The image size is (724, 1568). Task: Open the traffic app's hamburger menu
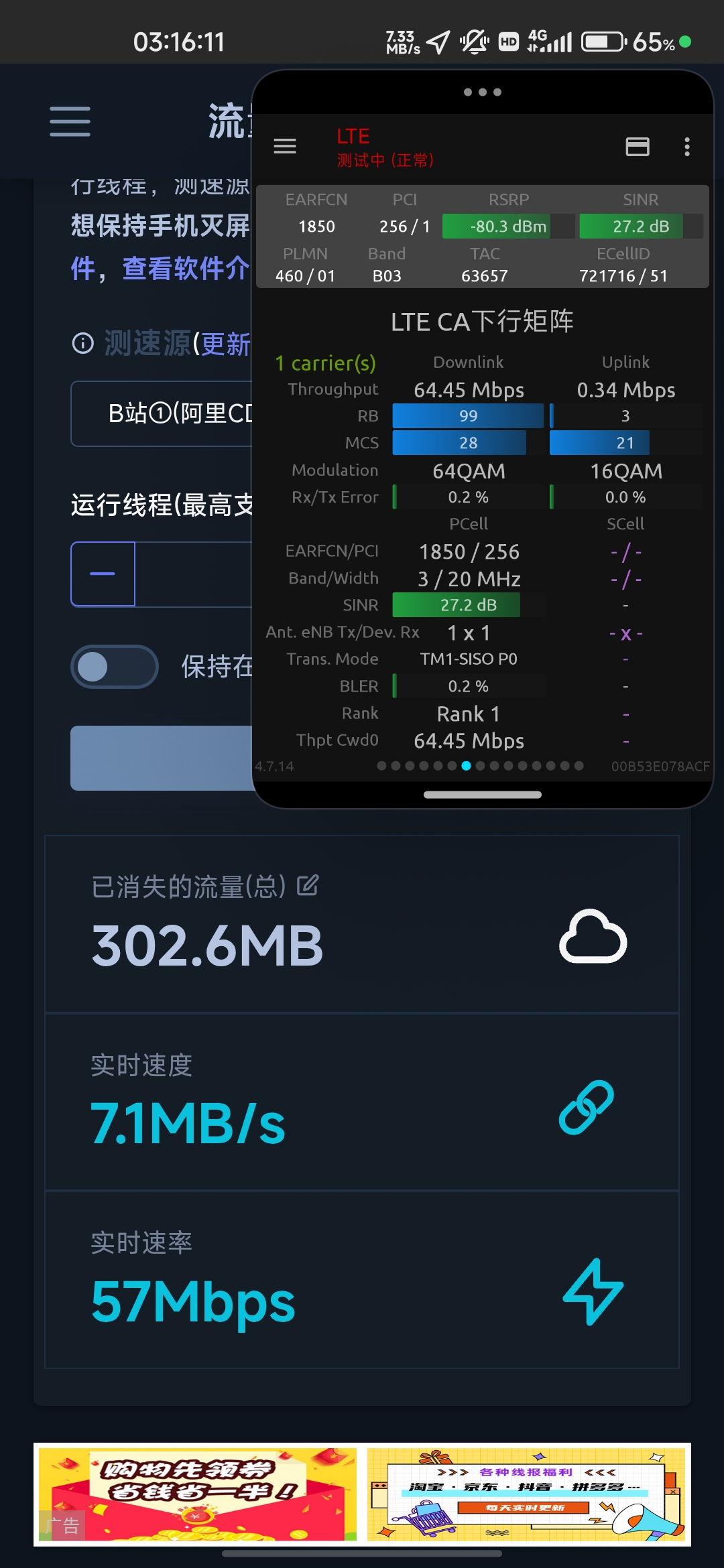[69, 123]
